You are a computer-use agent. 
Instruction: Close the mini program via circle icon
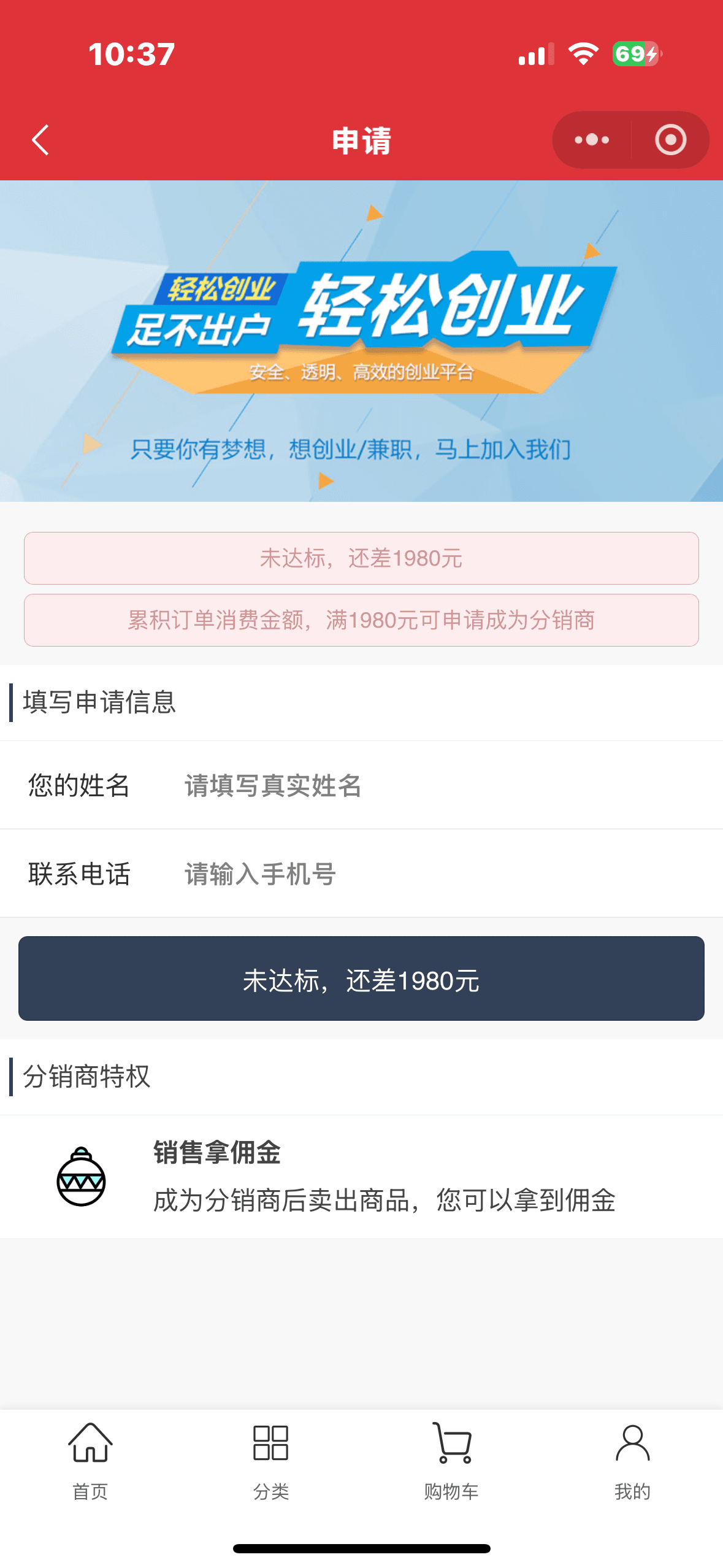click(x=670, y=140)
